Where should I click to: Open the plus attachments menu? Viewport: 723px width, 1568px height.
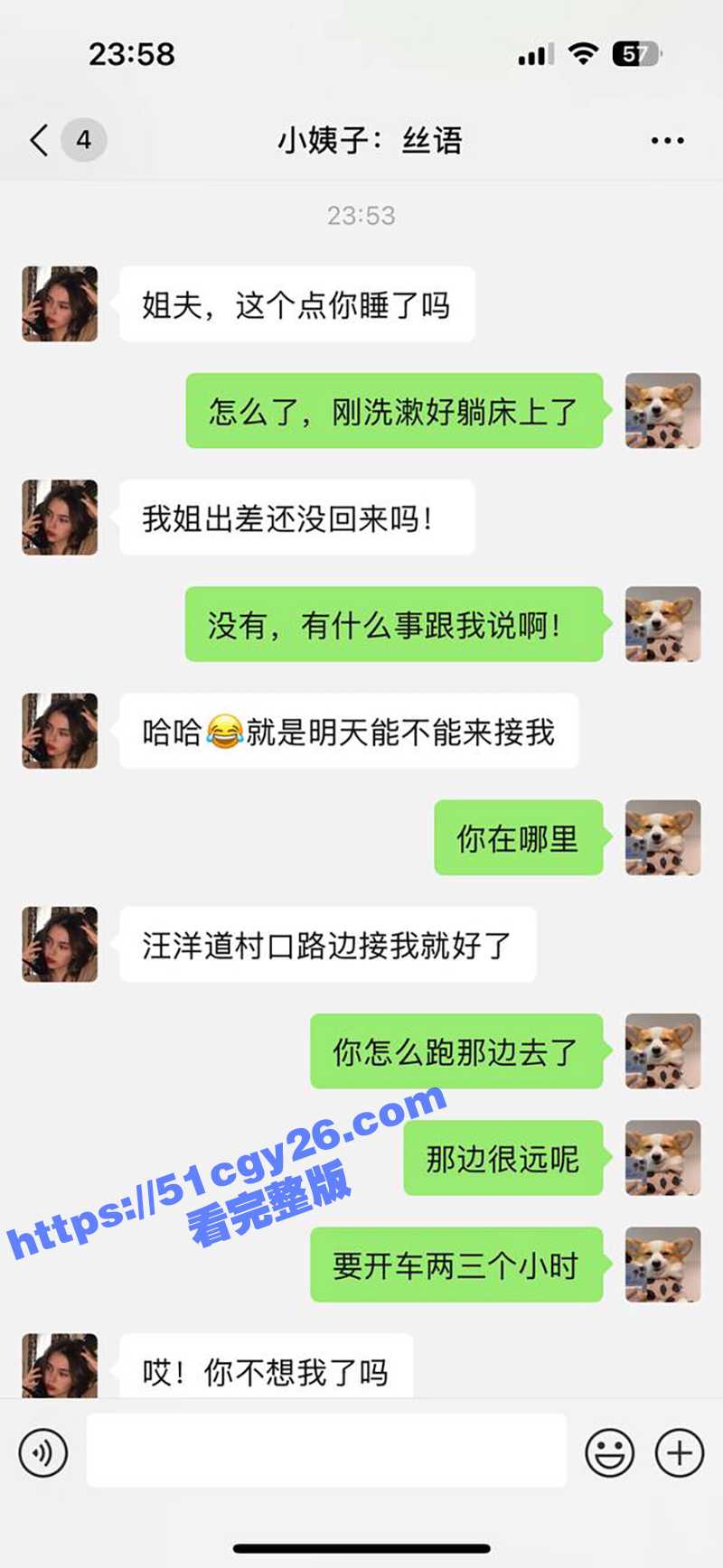(x=679, y=1453)
